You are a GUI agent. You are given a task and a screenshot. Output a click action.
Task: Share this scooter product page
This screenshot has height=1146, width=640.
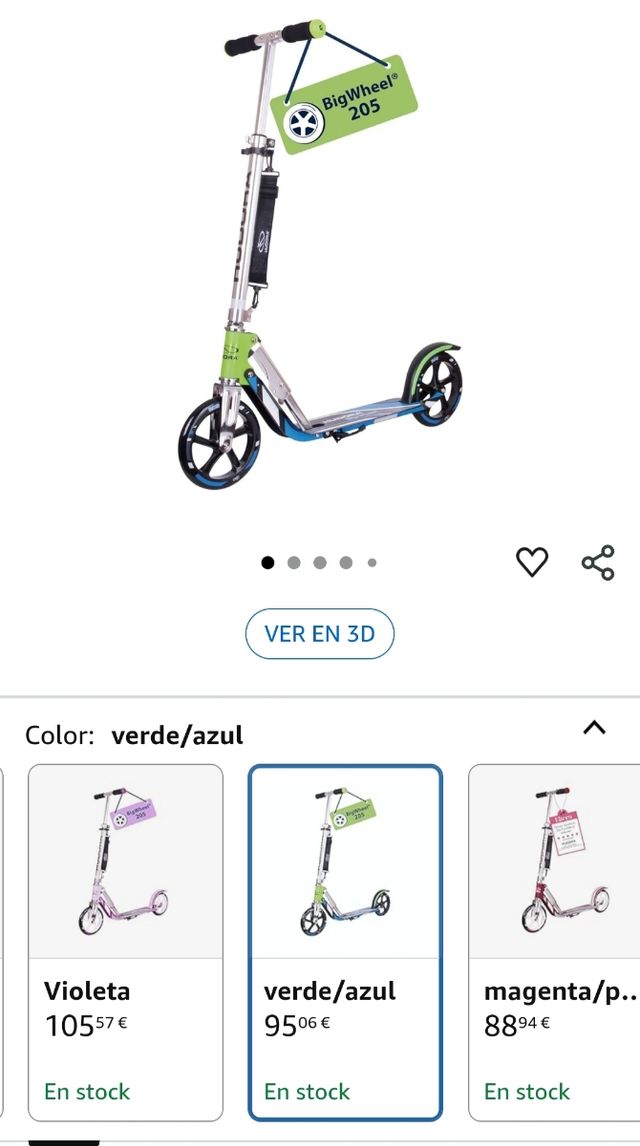(598, 563)
